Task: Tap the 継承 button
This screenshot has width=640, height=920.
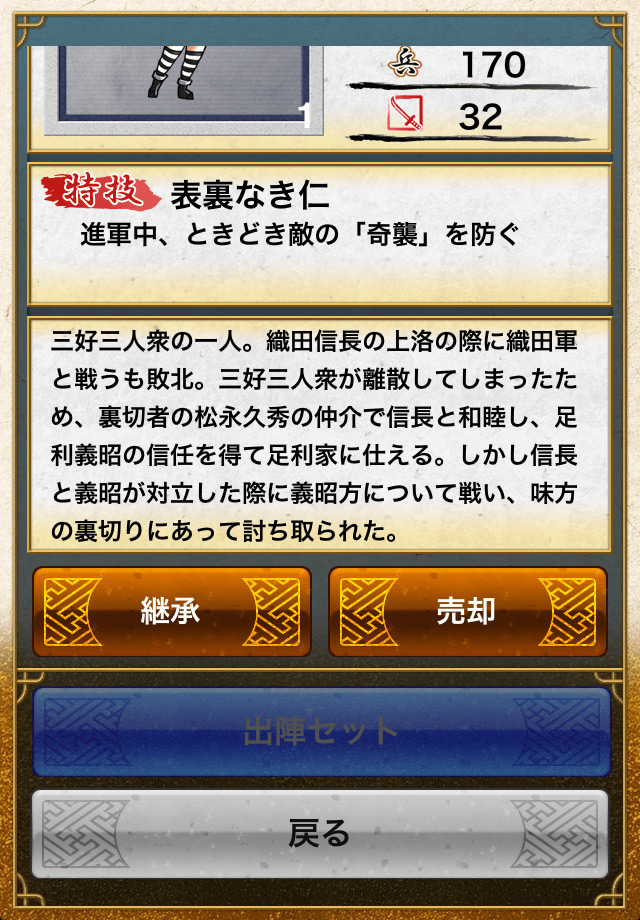Action: [x=171, y=612]
